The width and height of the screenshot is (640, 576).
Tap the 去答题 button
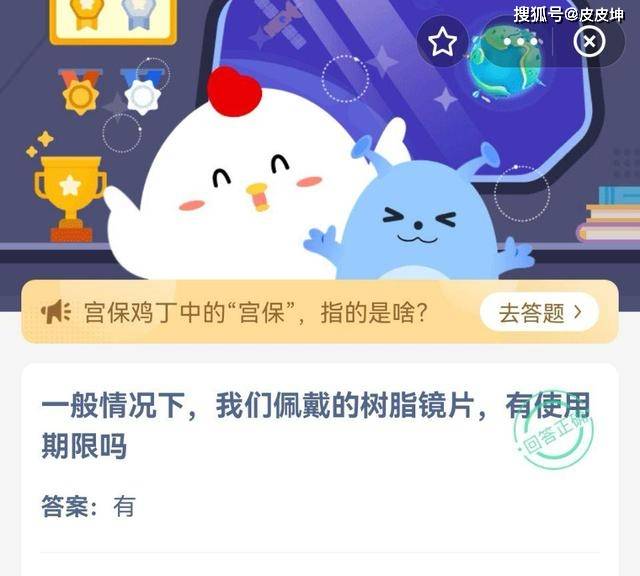[x=539, y=313]
